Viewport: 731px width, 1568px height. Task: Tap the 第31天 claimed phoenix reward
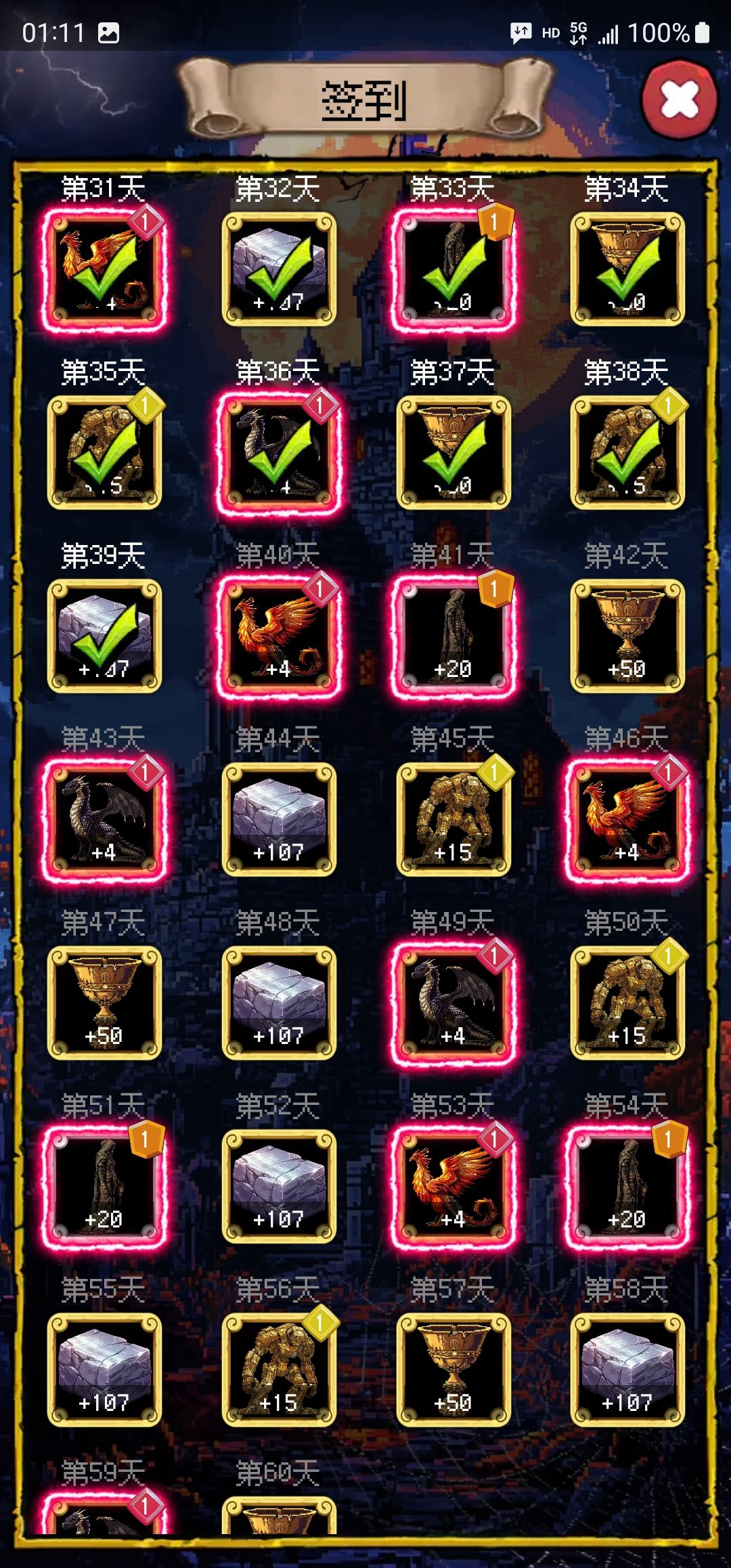(x=104, y=269)
